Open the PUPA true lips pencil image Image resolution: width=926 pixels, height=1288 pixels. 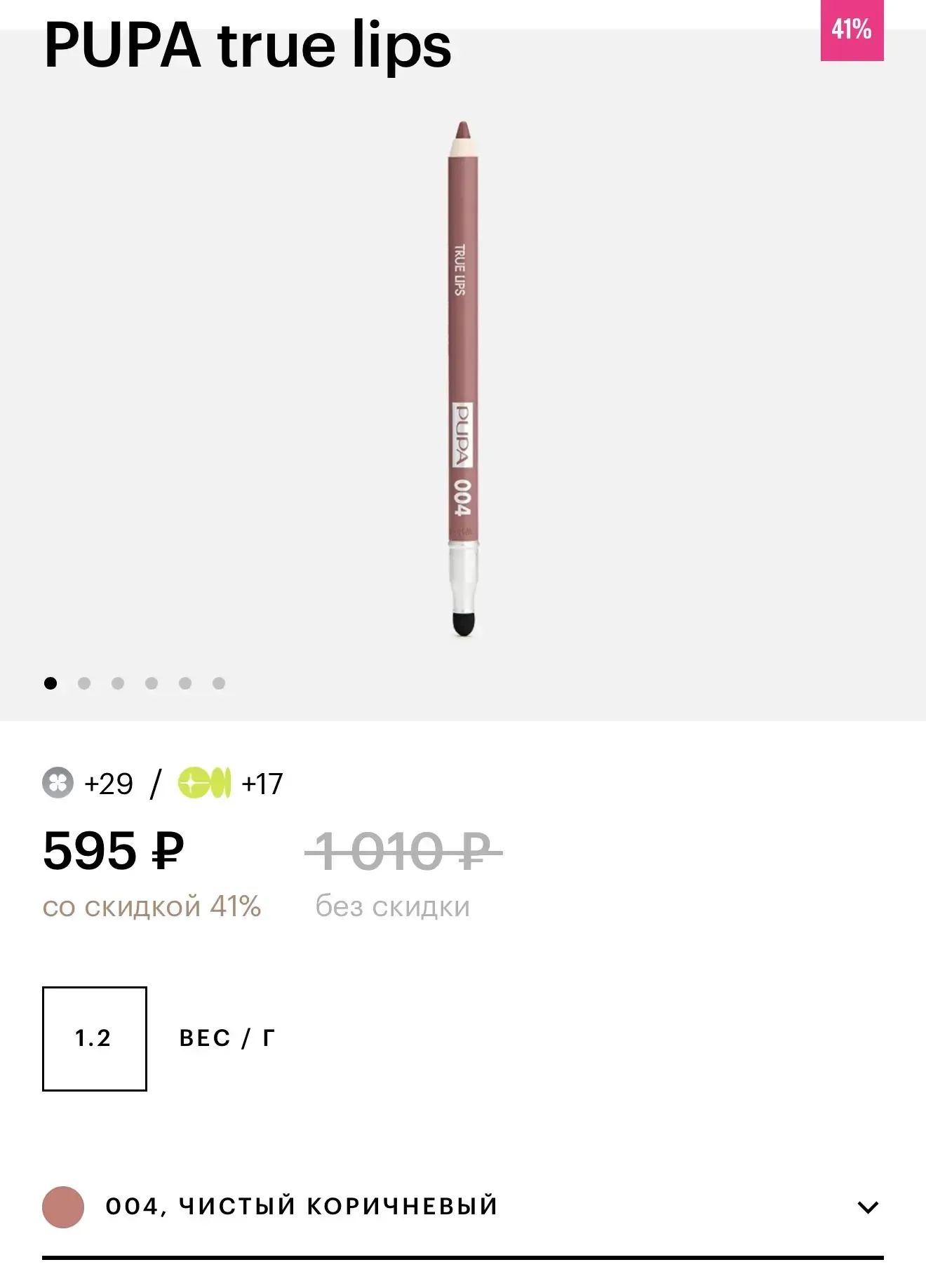pyautogui.click(x=462, y=379)
